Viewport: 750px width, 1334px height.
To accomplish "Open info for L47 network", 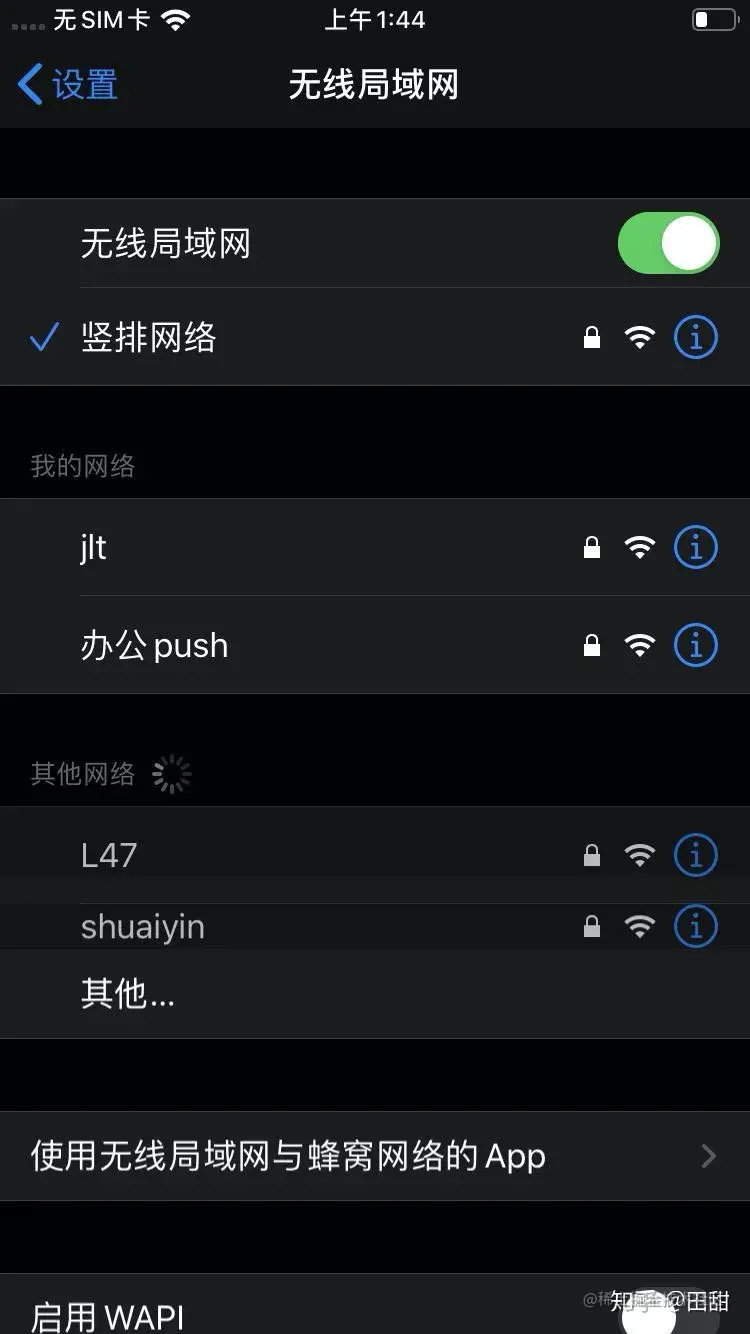I will [x=696, y=856].
